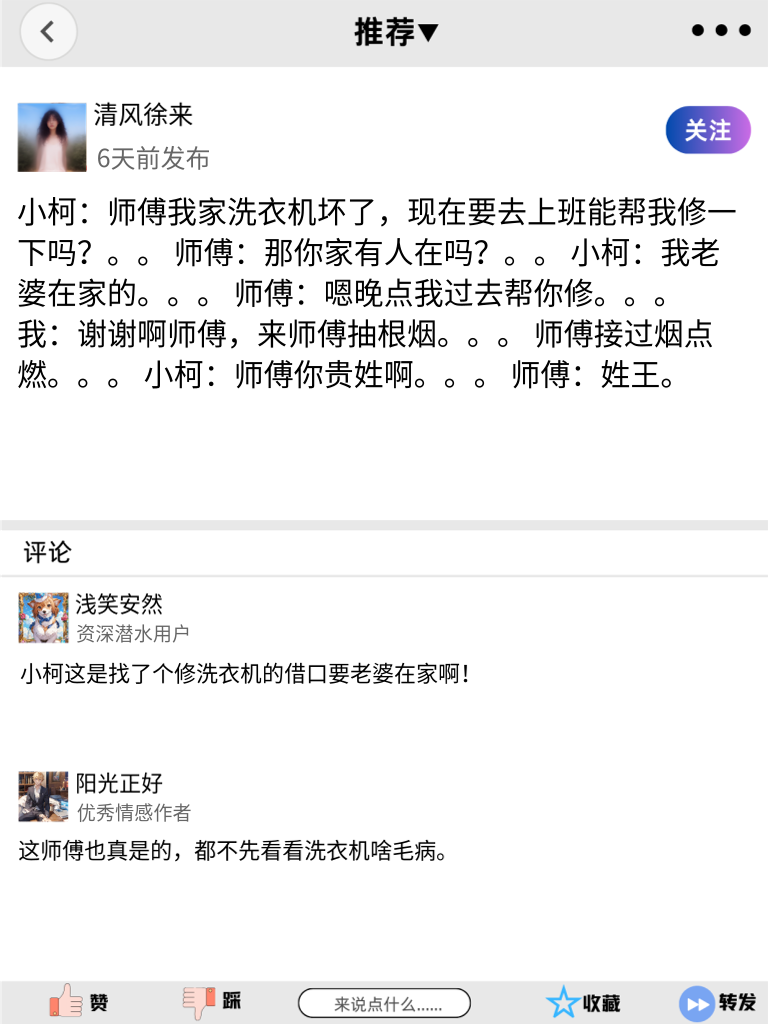Image resolution: width=768 pixels, height=1024 pixels.
Task: Click the 赞 thumbs-up icon to like
Action: click(x=67, y=1001)
